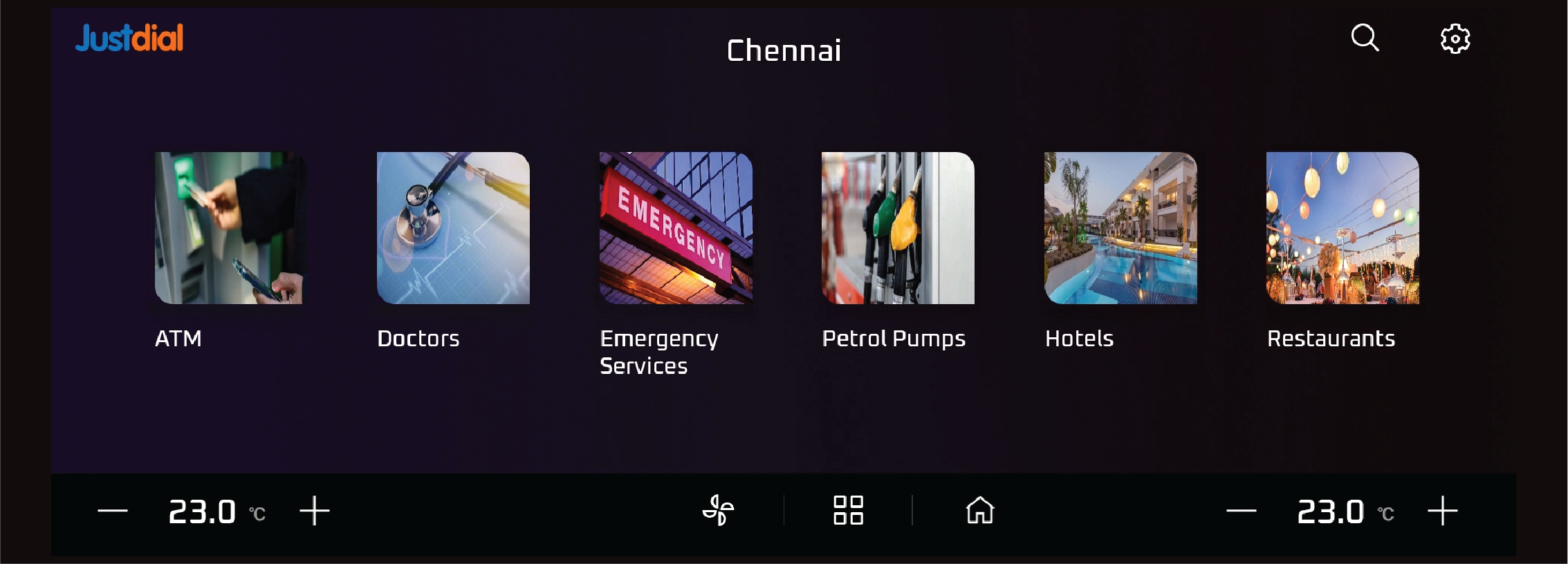Open the ATM category
This screenshot has height=564, width=1568.
pyautogui.click(x=230, y=228)
